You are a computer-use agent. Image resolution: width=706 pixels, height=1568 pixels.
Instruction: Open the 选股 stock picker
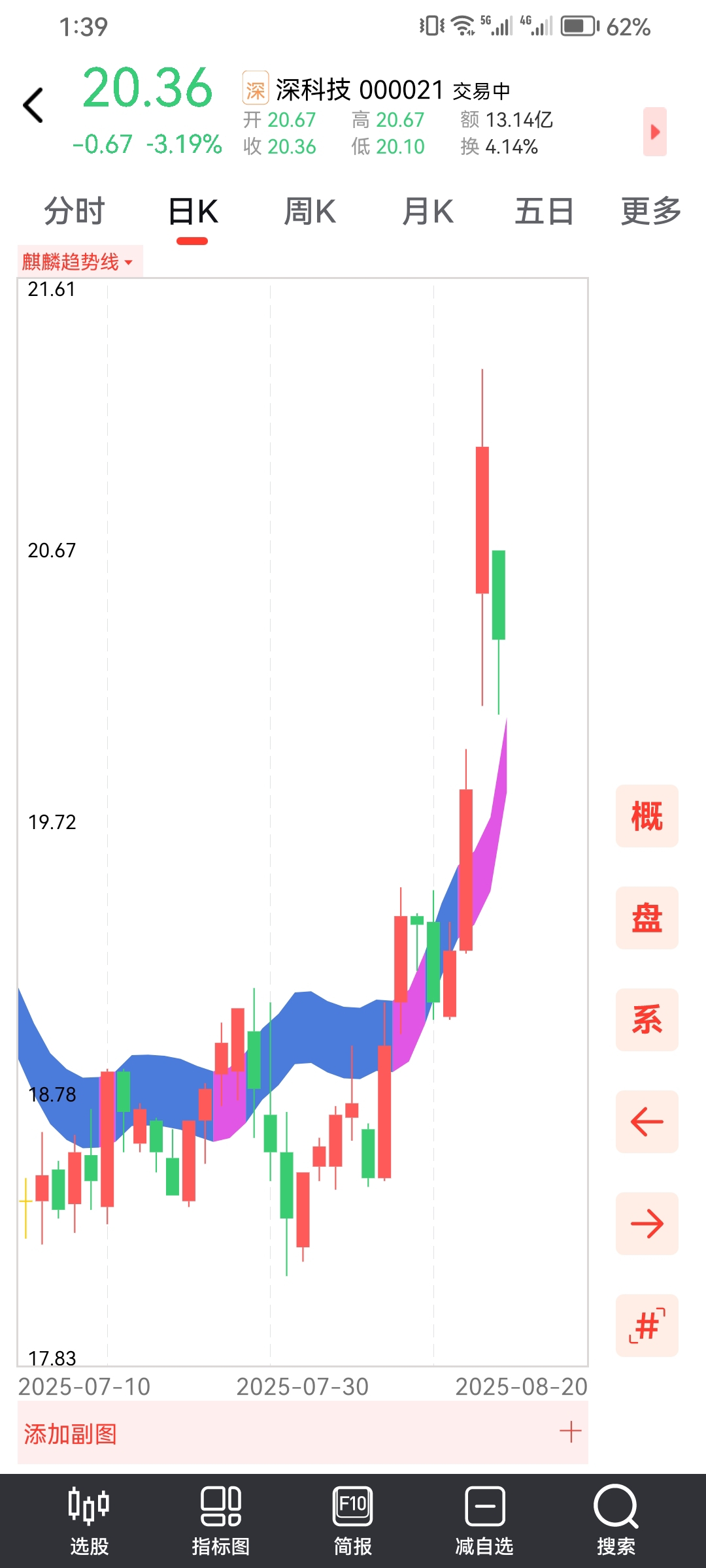(89, 1520)
